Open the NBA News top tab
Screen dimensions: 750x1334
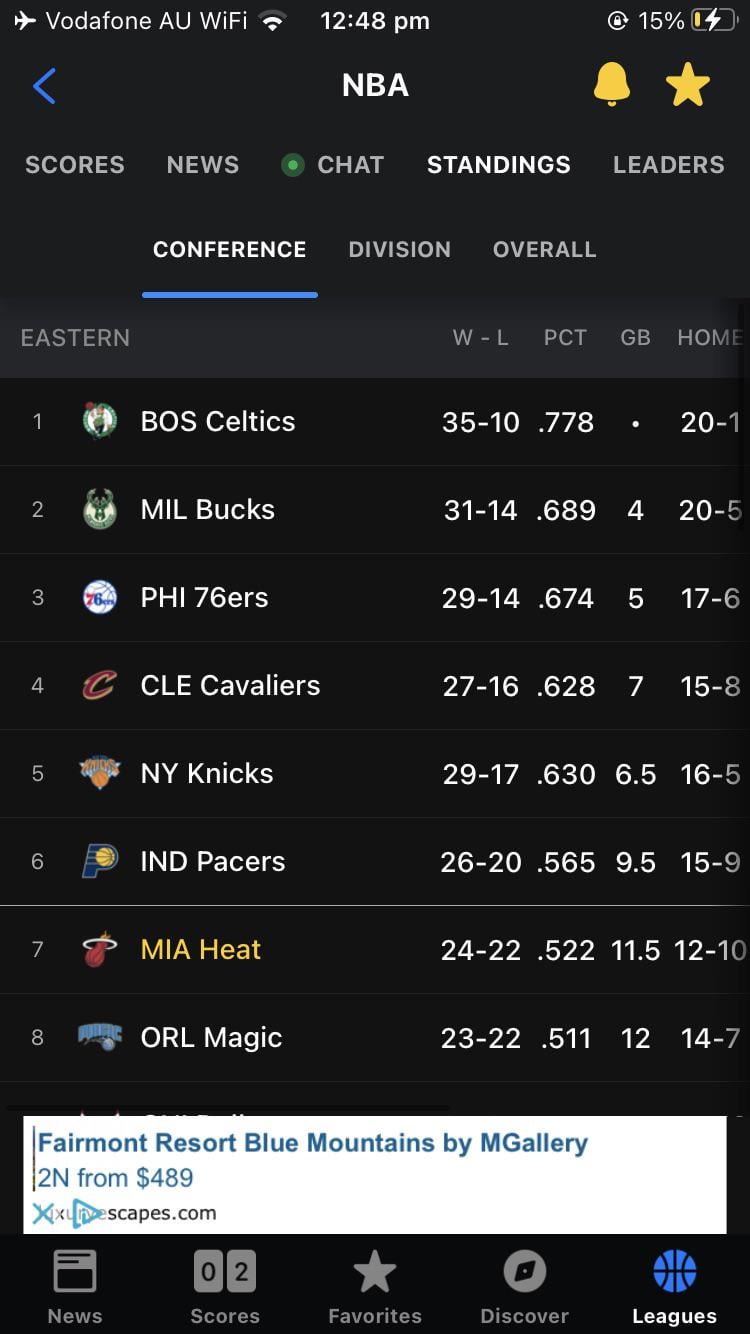[203, 165]
